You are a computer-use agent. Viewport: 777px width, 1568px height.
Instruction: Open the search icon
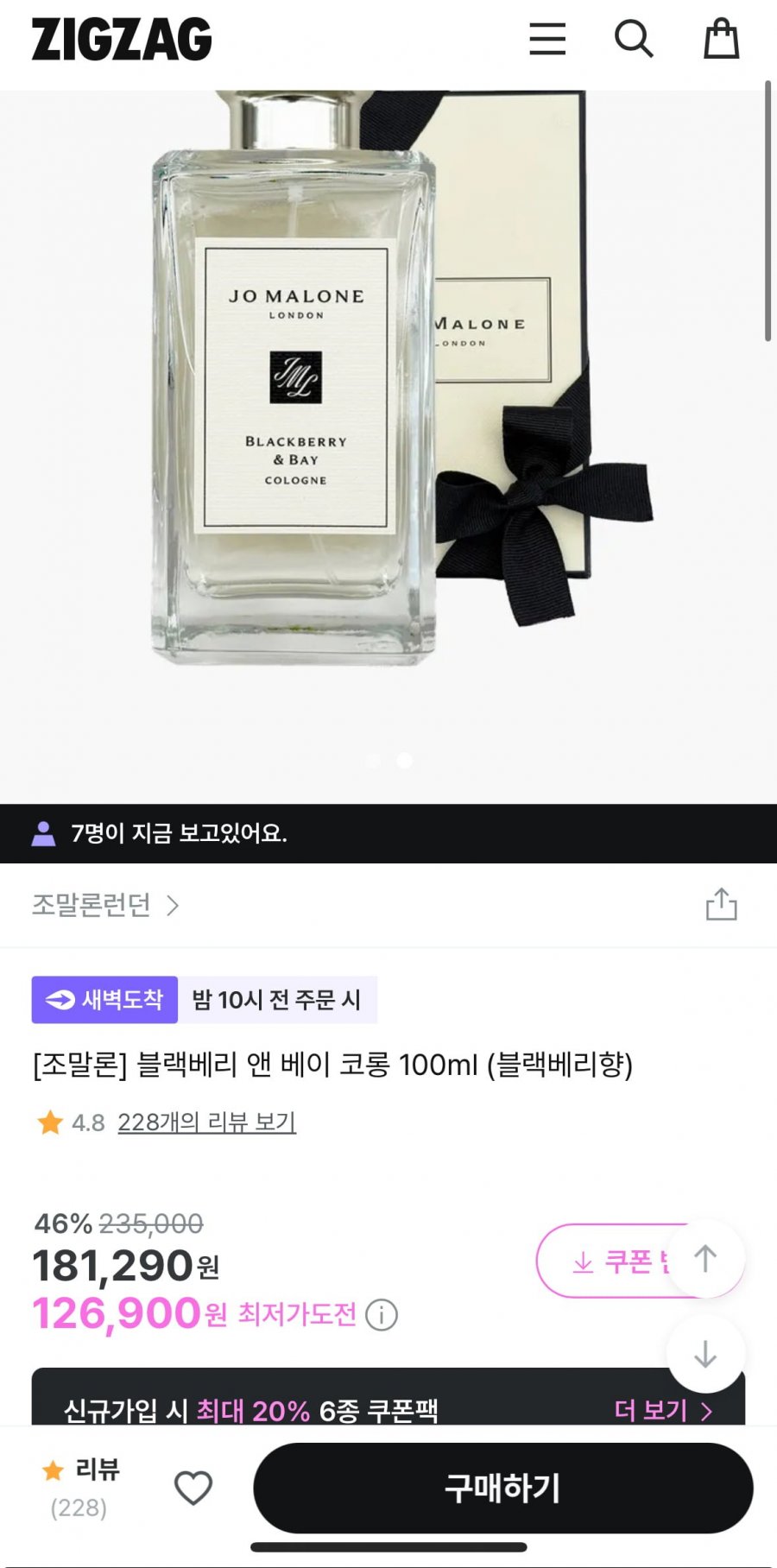click(634, 39)
